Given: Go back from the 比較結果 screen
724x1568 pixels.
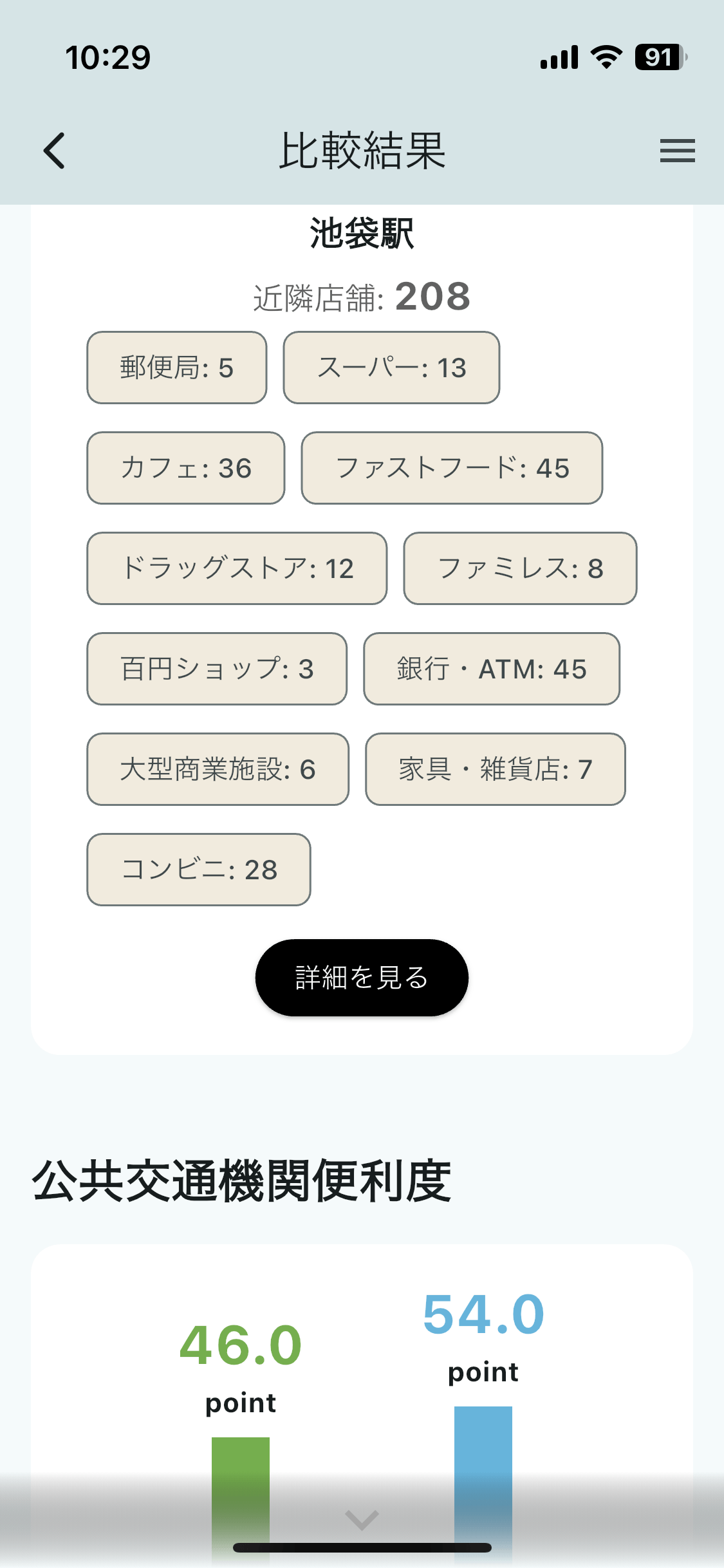Looking at the screenshot, I should click(x=55, y=151).
